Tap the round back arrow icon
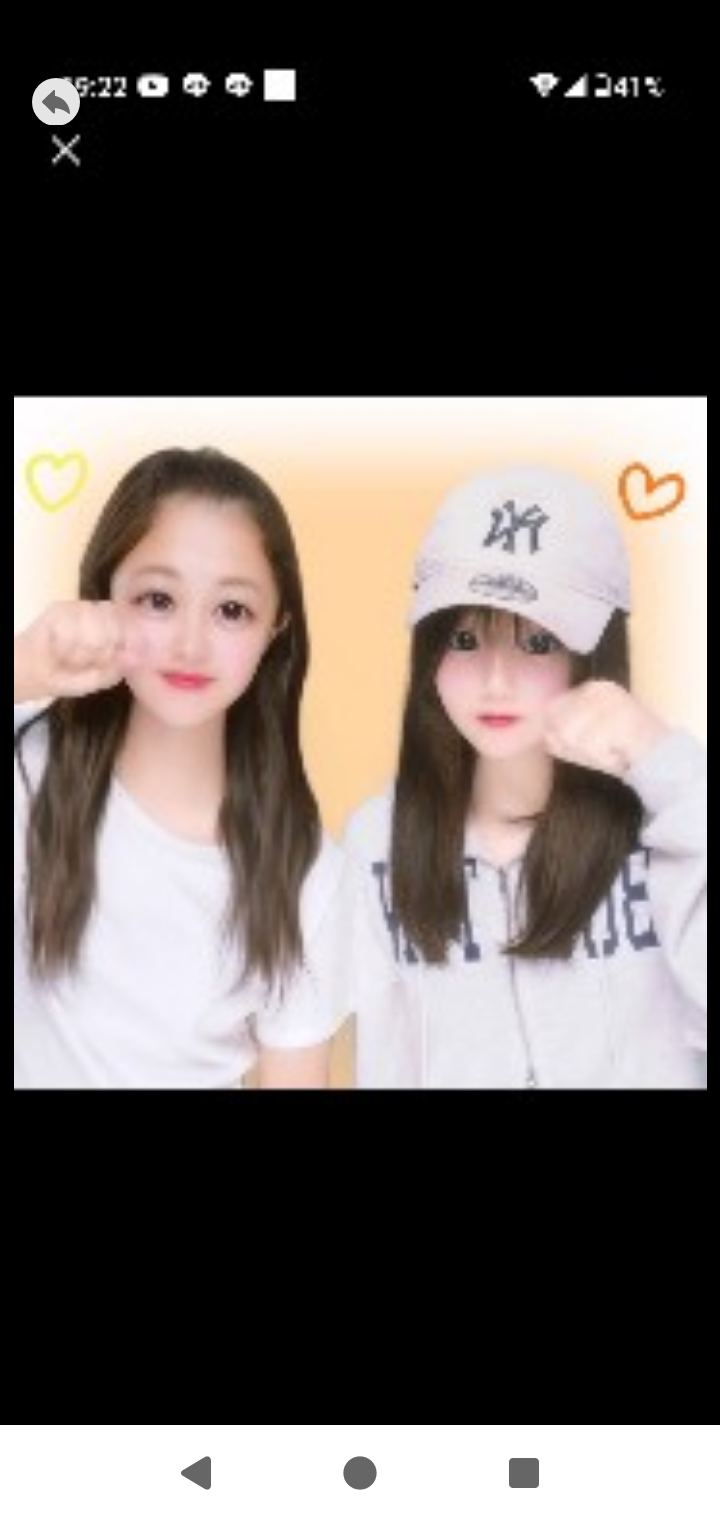Screen dimensions: 720x1520 (56, 101)
